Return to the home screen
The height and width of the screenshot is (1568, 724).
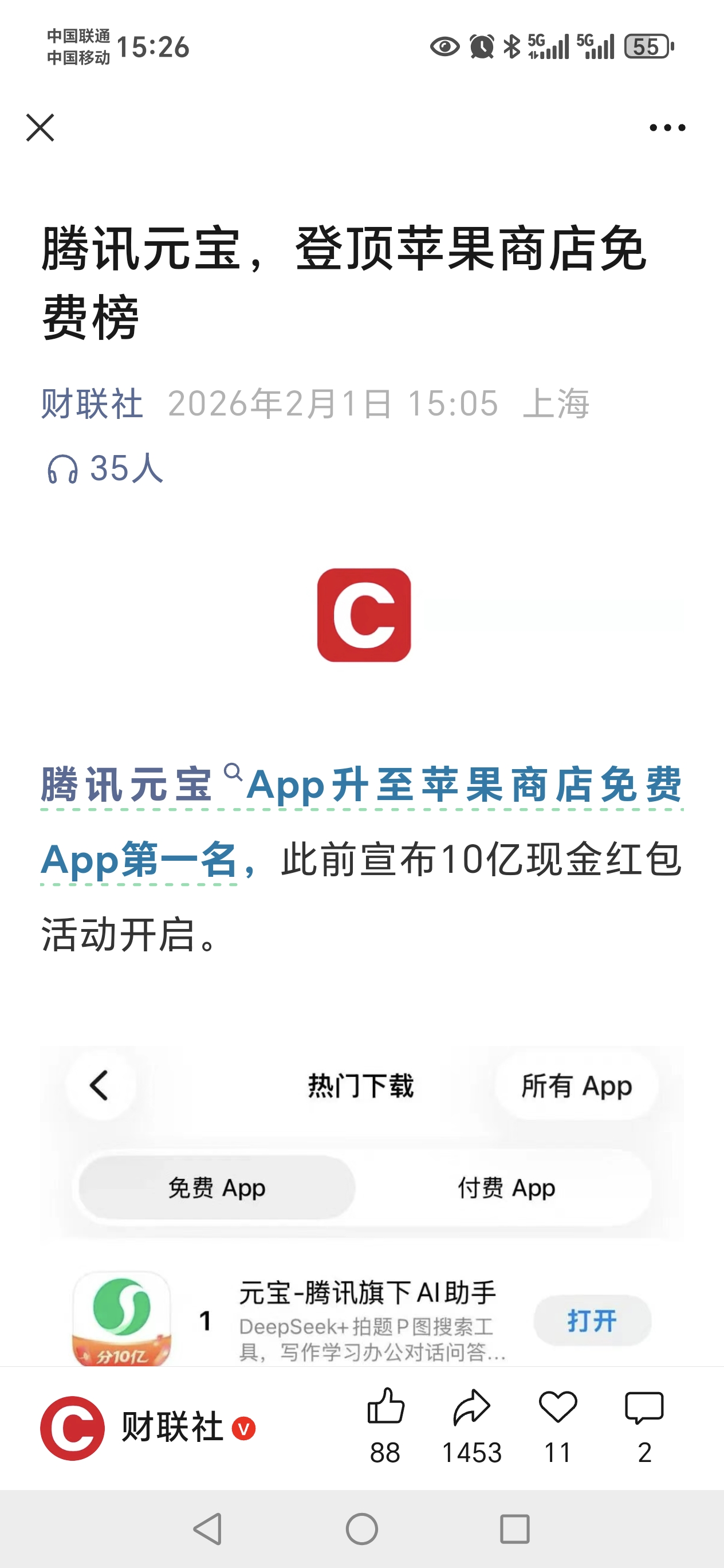coord(362,1528)
